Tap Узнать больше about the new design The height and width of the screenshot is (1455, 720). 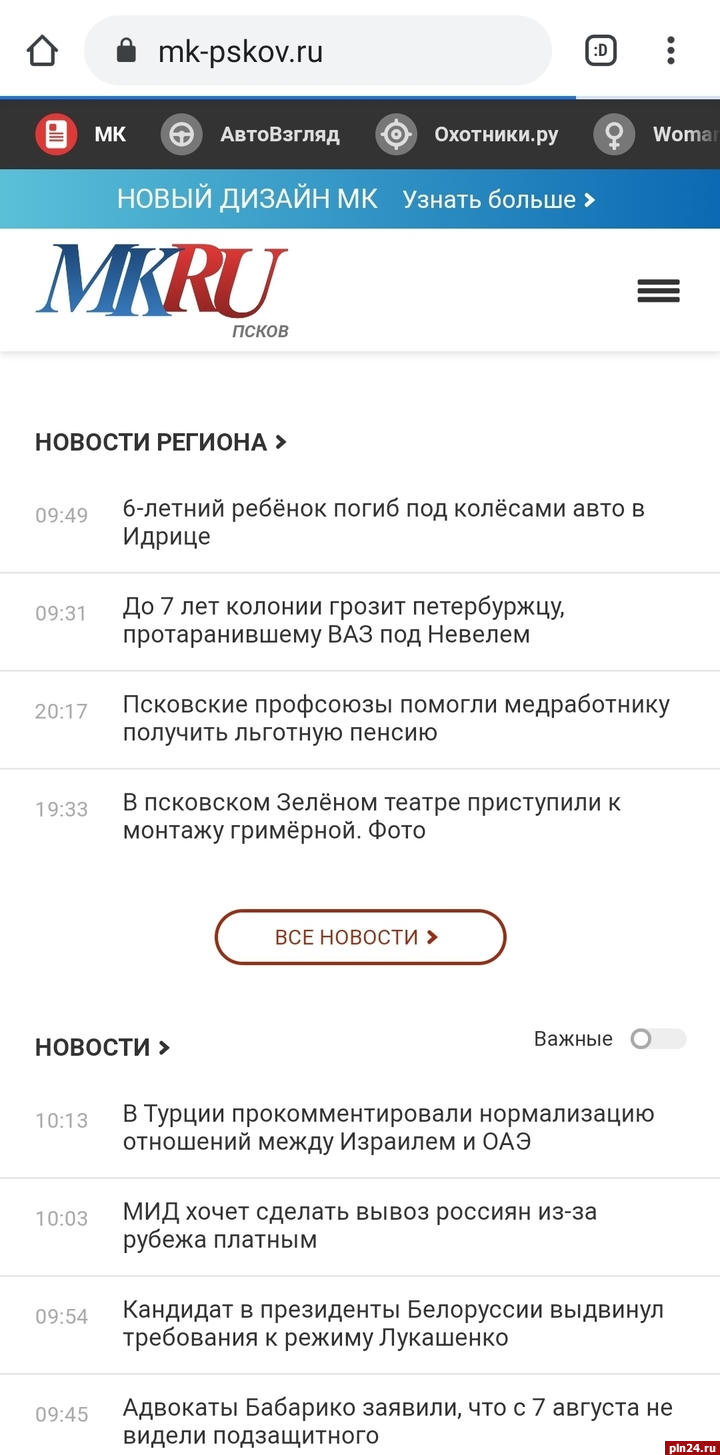pos(498,199)
